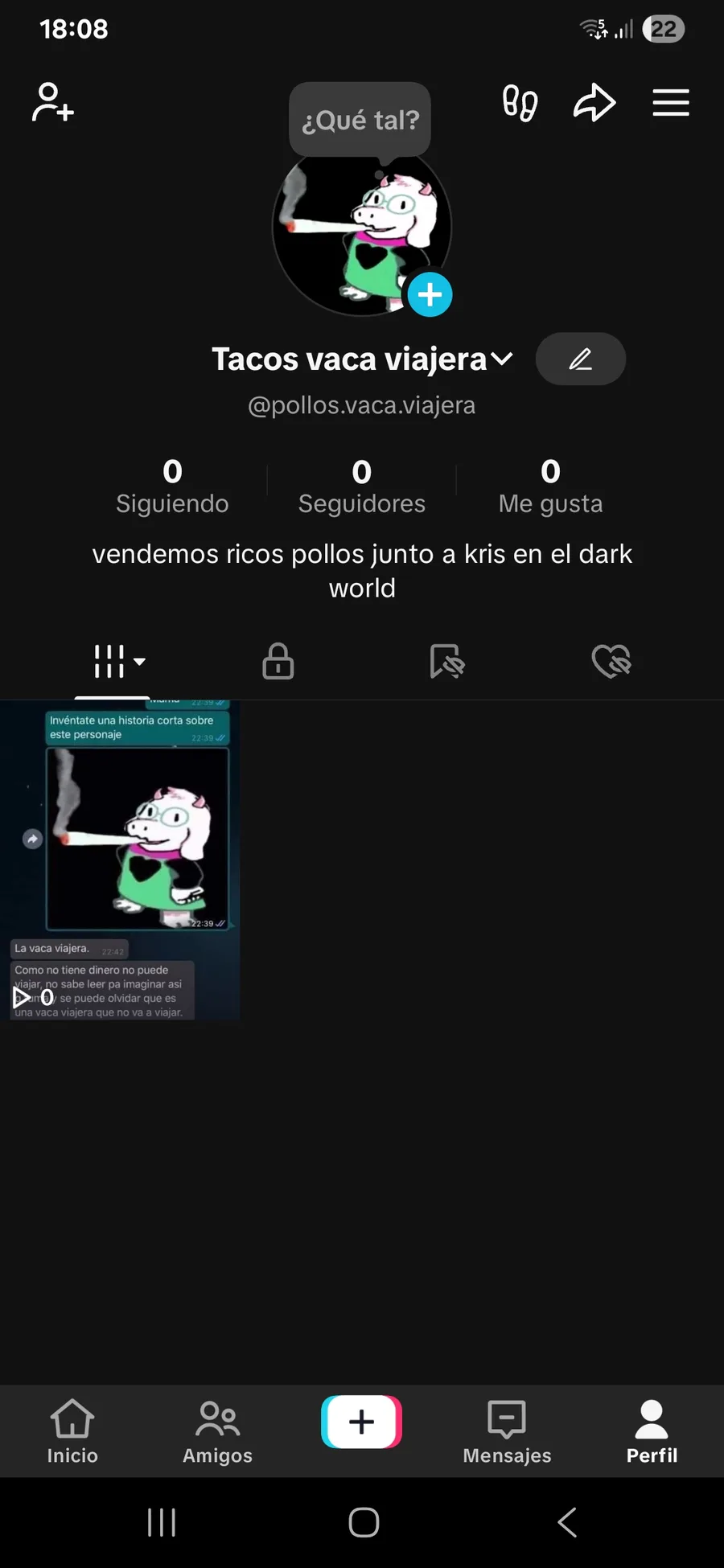This screenshot has width=724, height=1568.
Task: Switch to the private videos lock tab
Action: (x=278, y=661)
